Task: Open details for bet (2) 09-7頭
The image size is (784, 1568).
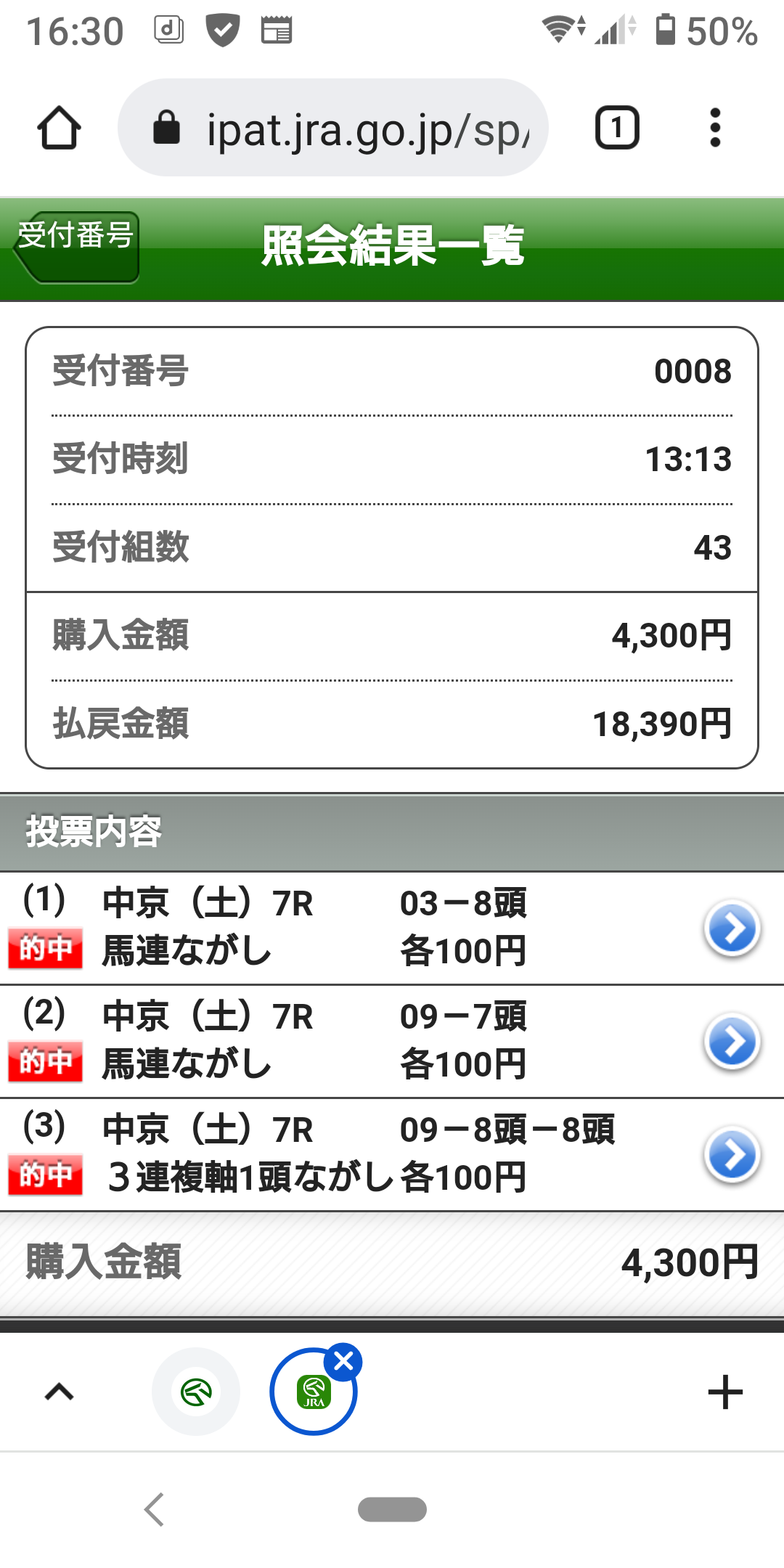Action: tap(732, 1042)
